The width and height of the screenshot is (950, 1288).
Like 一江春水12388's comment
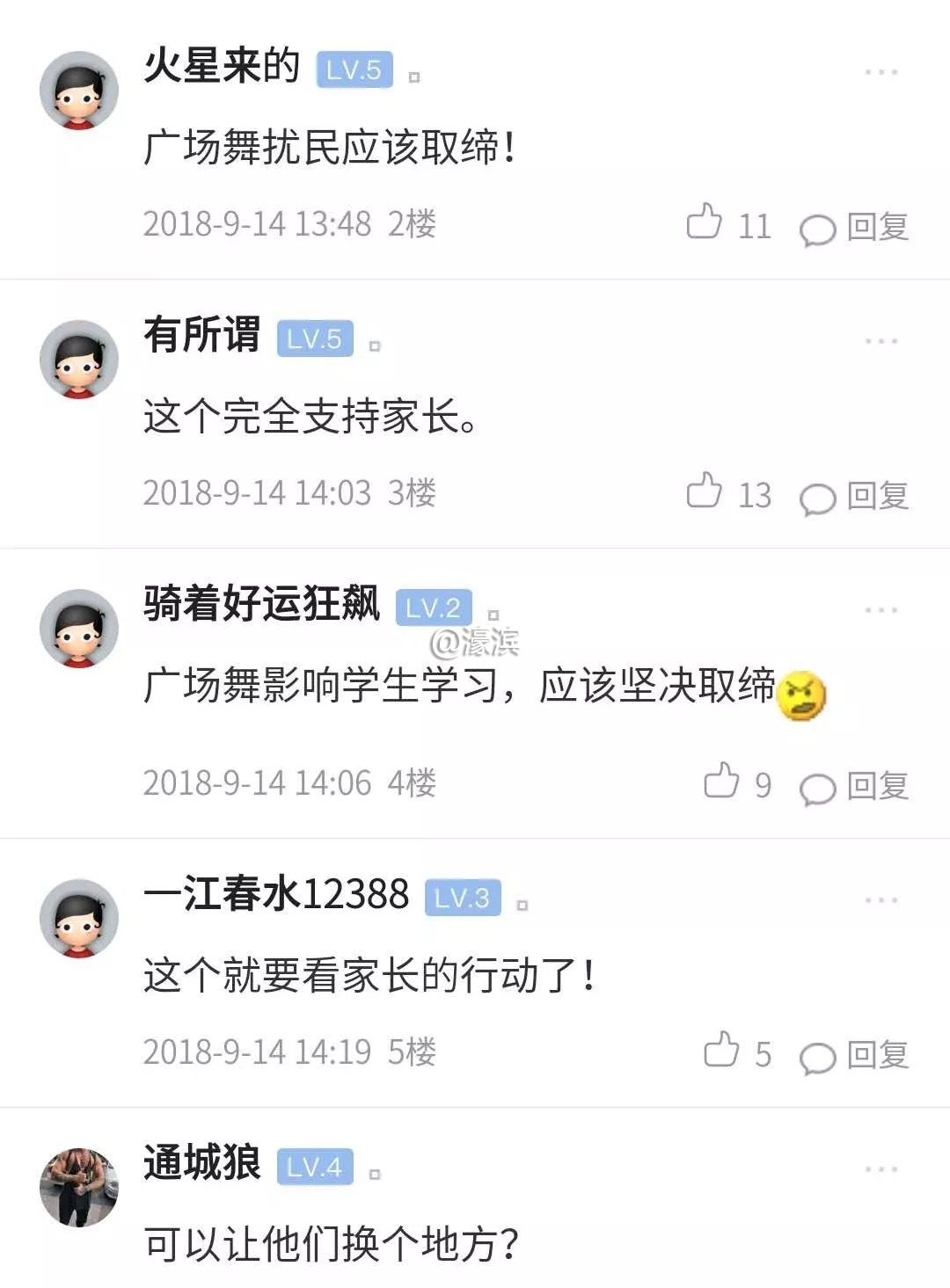coord(721,1051)
